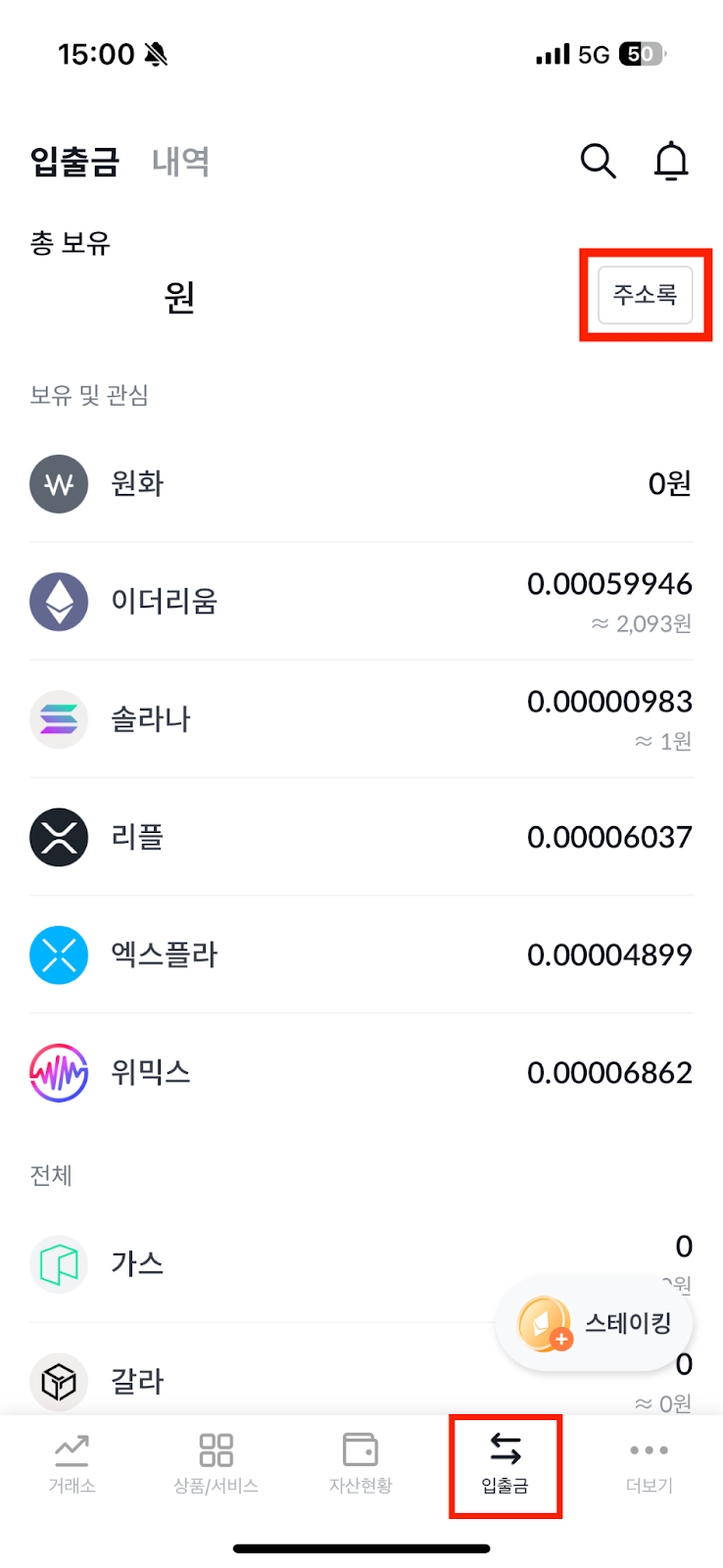
Task: Open the search magnifier icon
Action: point(598,161)
